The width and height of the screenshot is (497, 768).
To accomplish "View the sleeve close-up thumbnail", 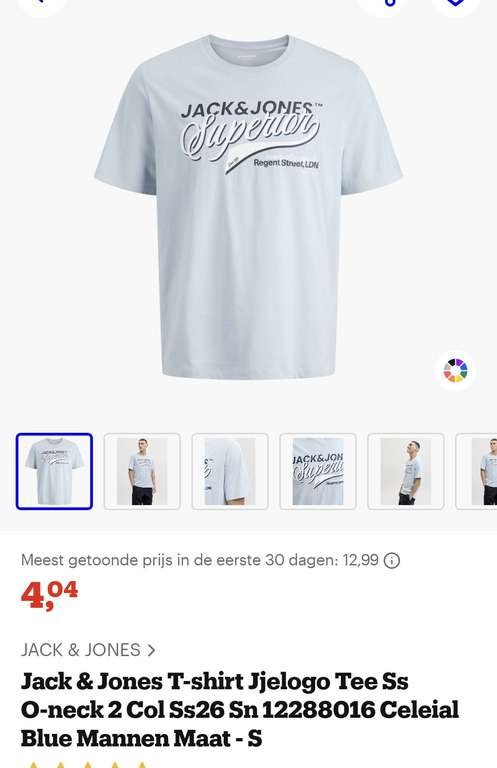I will click(x=230, y=471).
